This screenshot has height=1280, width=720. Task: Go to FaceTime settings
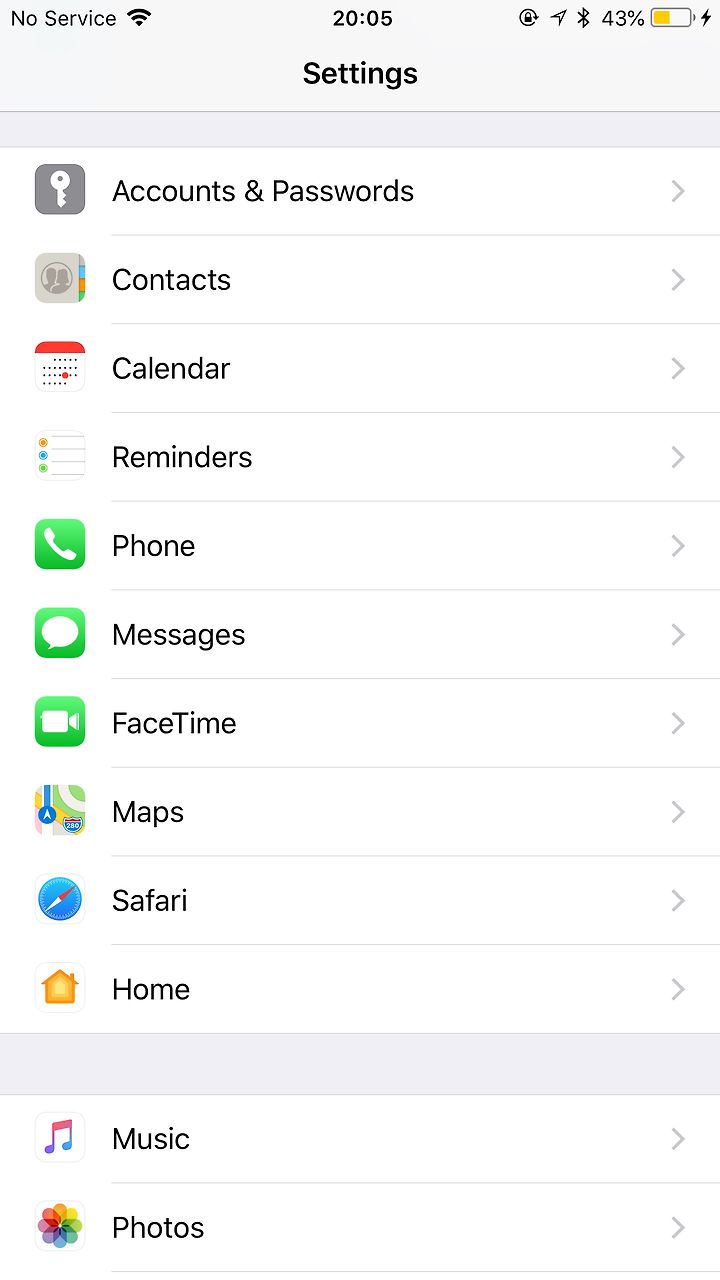[x=360, y=723]
